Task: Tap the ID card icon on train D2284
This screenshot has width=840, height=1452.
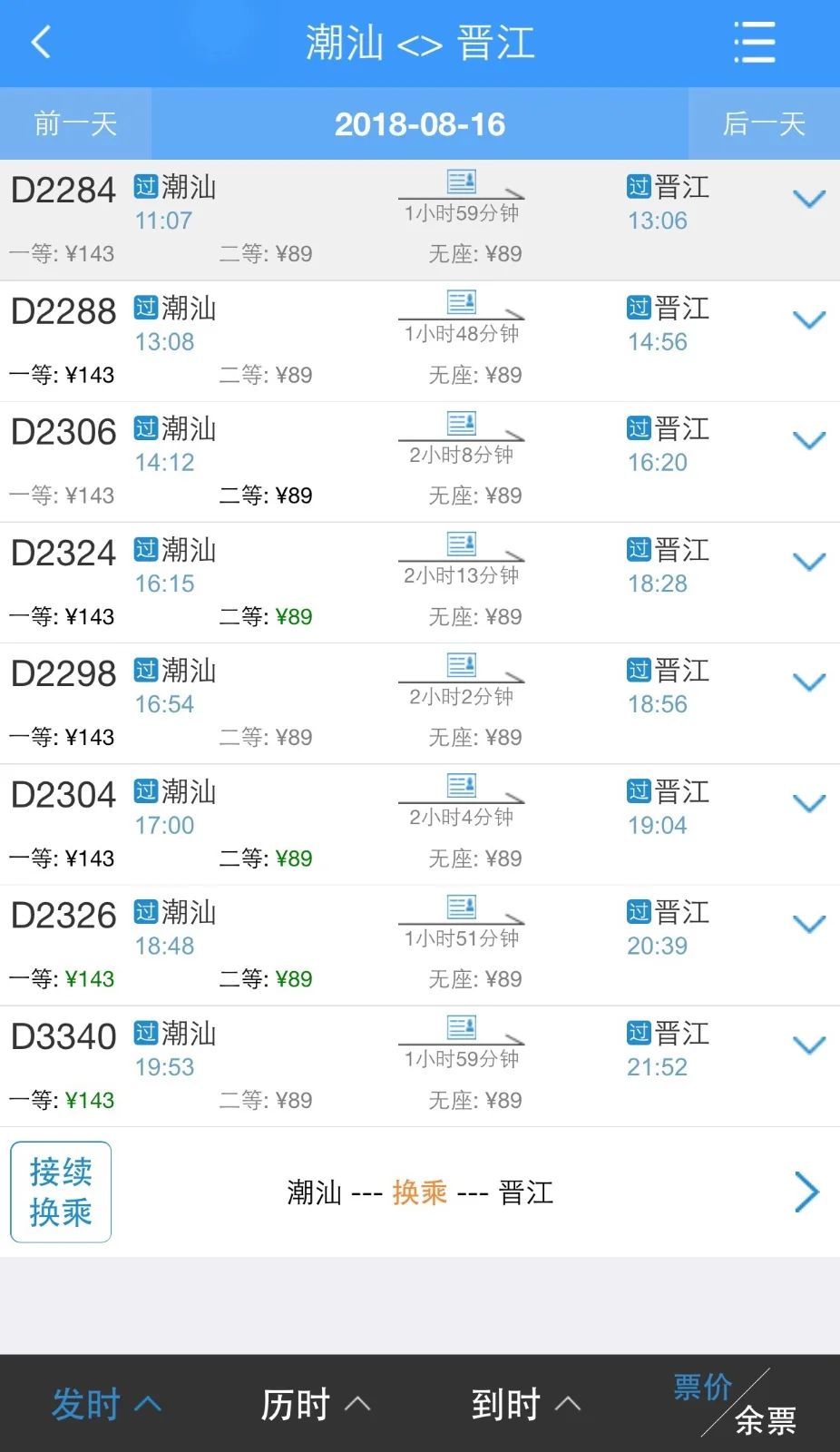Action: 461,180
